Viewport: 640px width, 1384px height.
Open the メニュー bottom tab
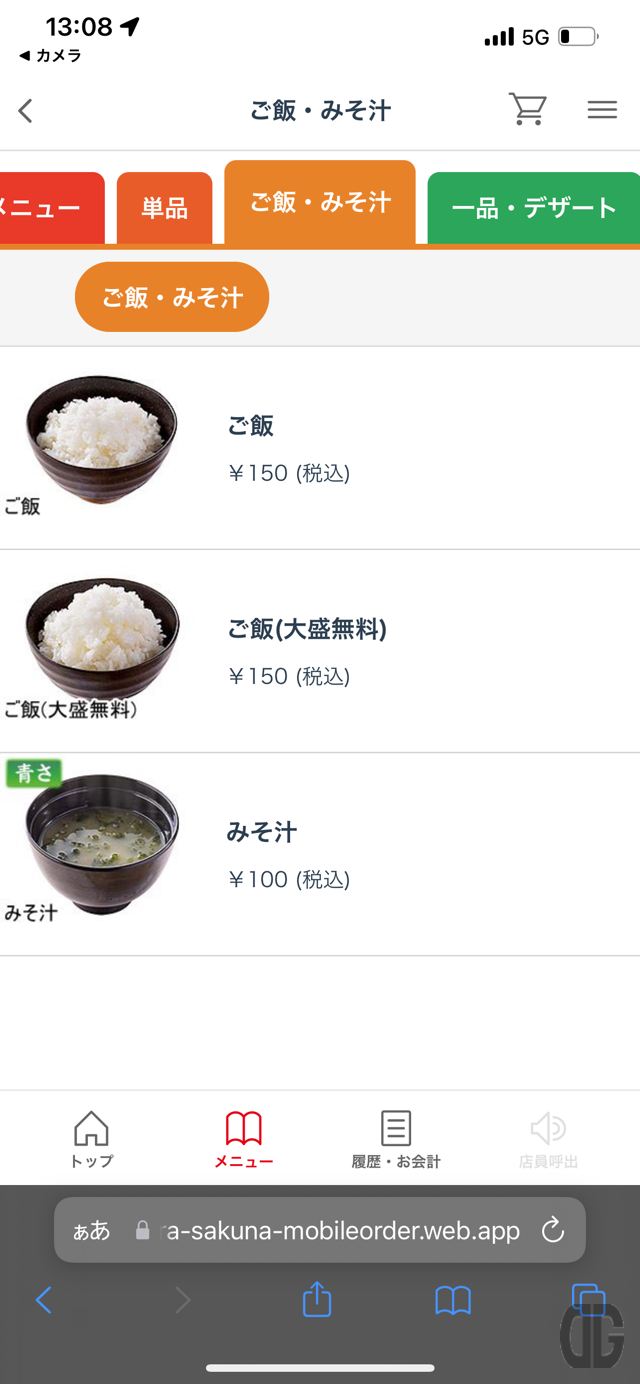(243, 1139)
